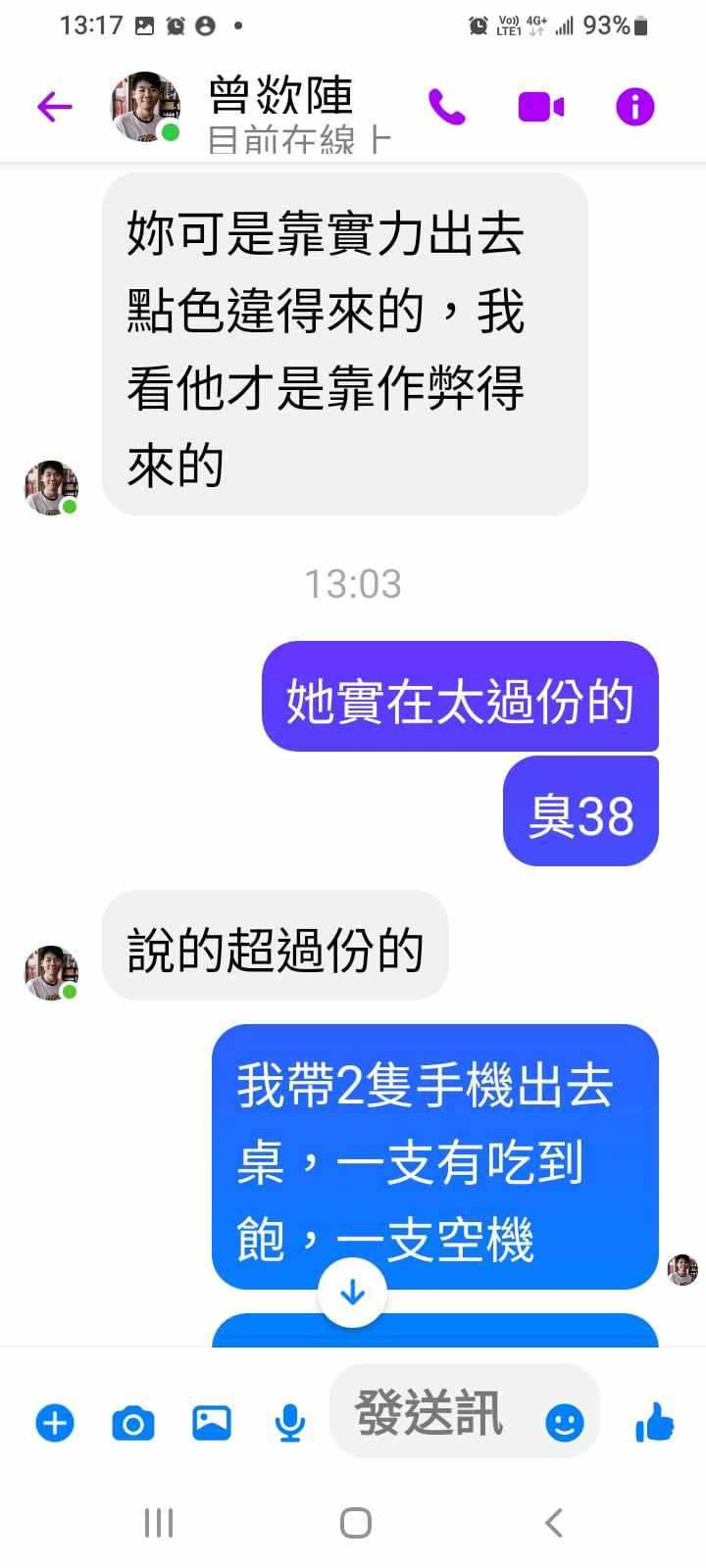Open the conversation info icon

coord(634,107)
